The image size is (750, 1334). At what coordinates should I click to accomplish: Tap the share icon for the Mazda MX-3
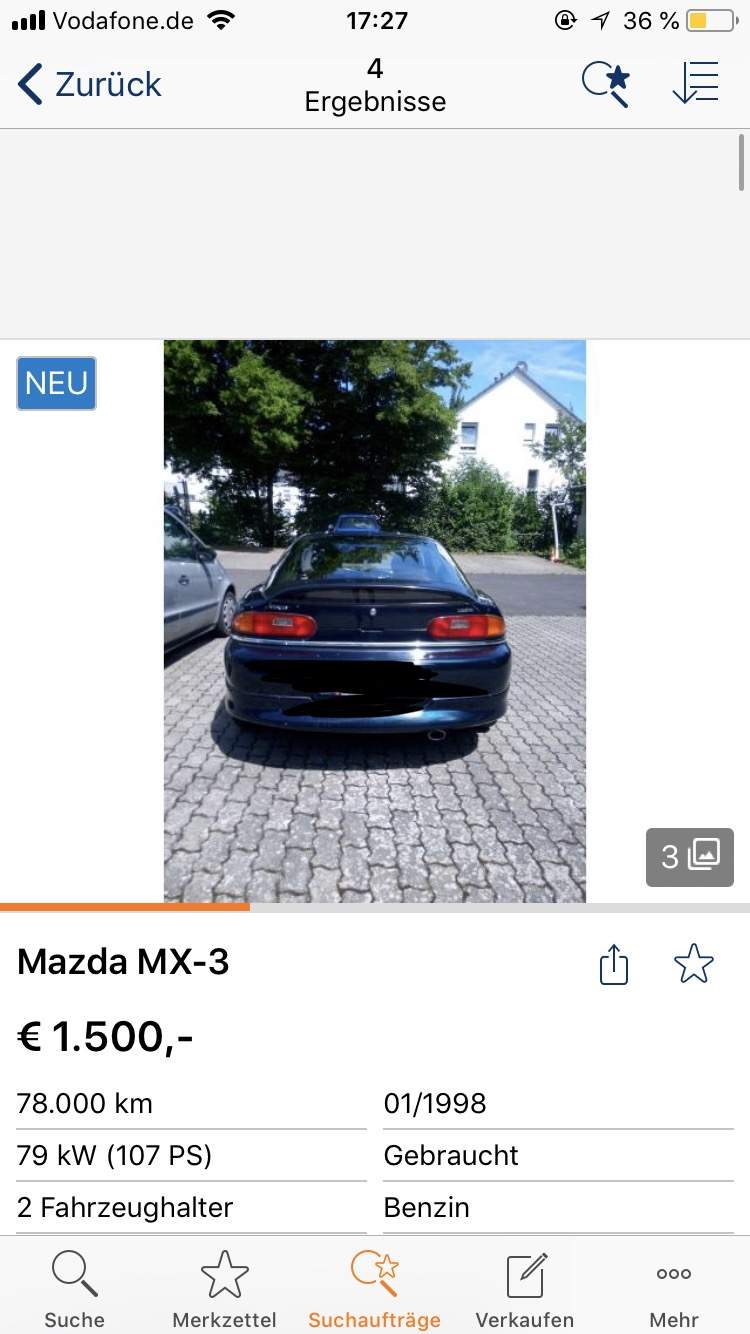tap(613, 964)
